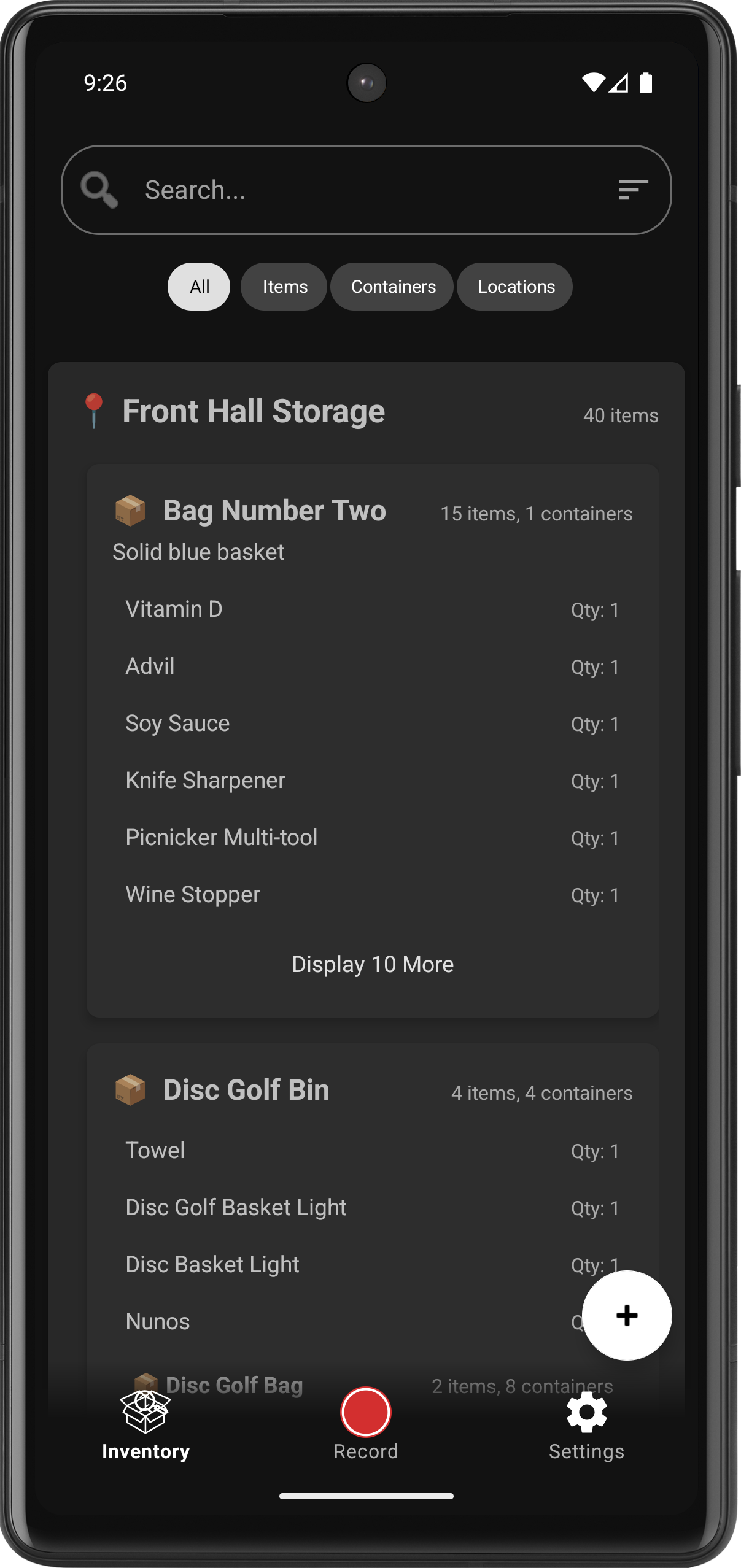Expand Bag Number Two with Display 10 More

click(371, 964)
